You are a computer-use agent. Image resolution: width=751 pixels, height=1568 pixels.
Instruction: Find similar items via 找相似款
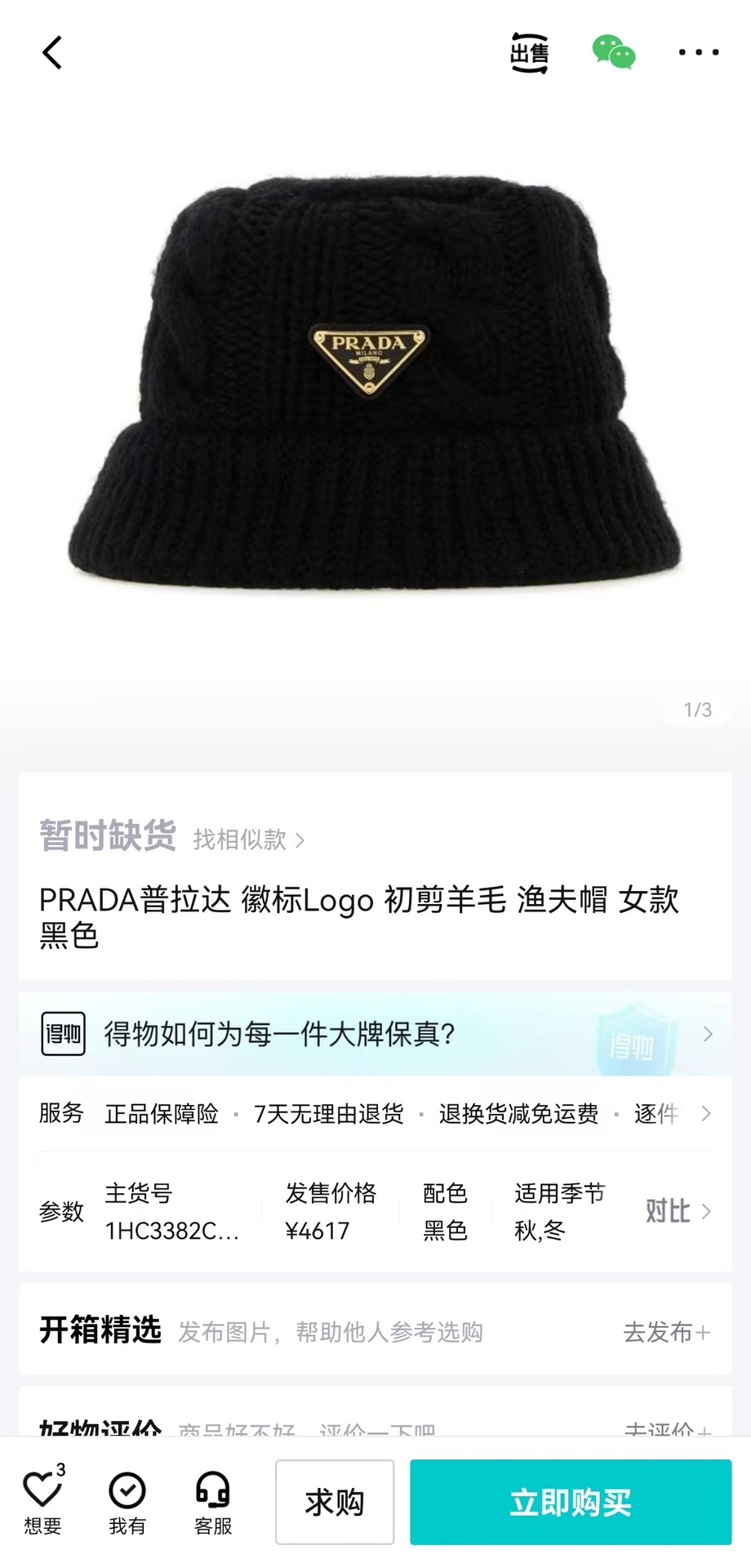click(x=248, y=840)
